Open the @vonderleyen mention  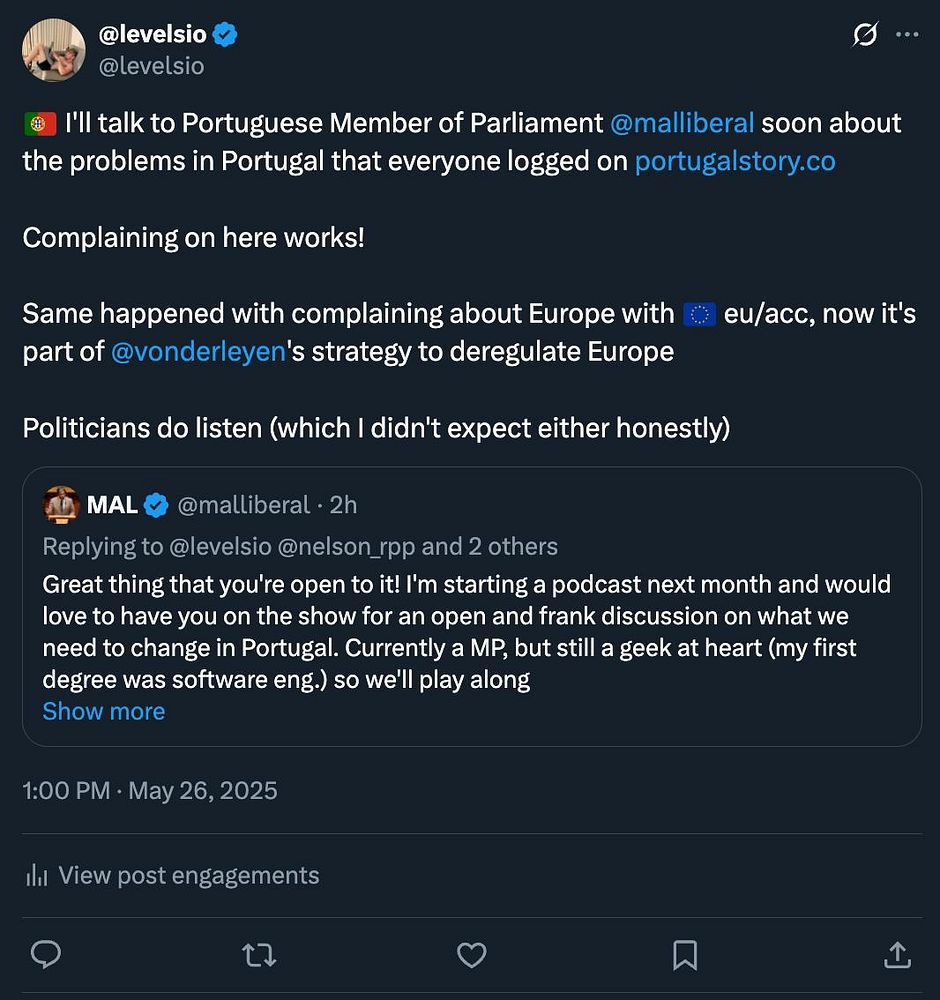pyautogui.click(x=198, y=352)
